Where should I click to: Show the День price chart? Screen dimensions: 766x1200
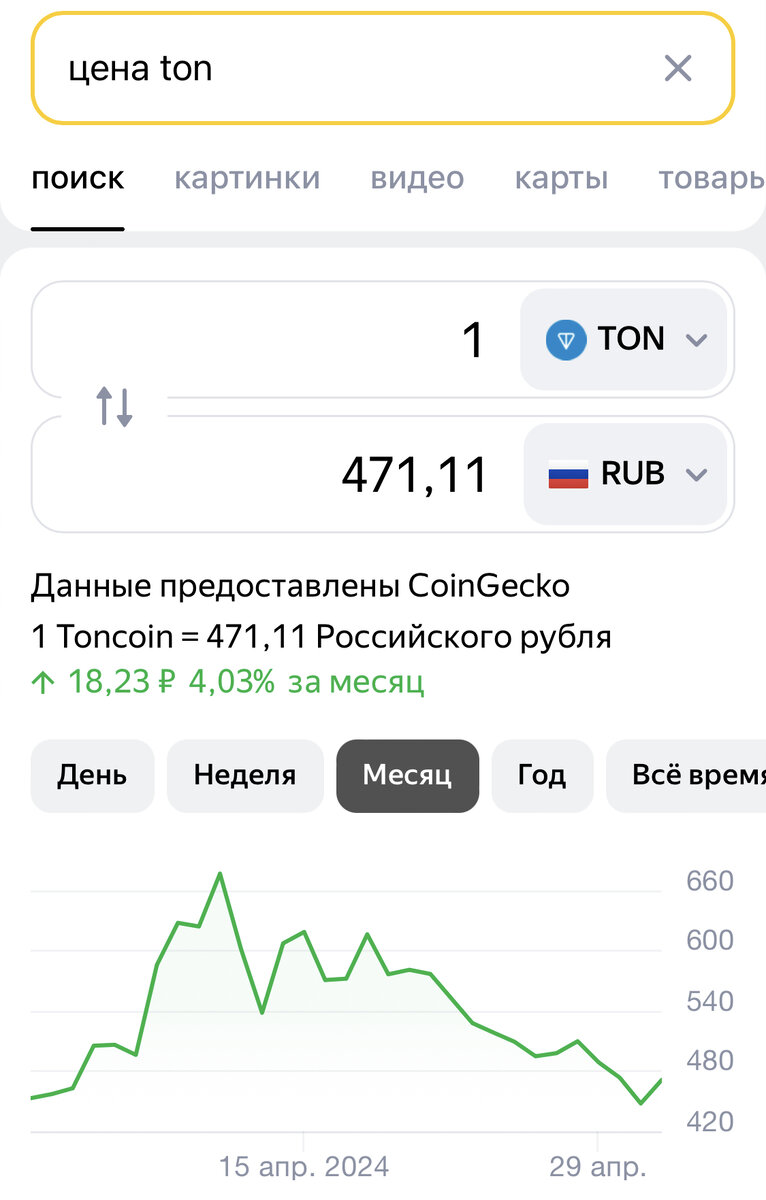point(92,775)
